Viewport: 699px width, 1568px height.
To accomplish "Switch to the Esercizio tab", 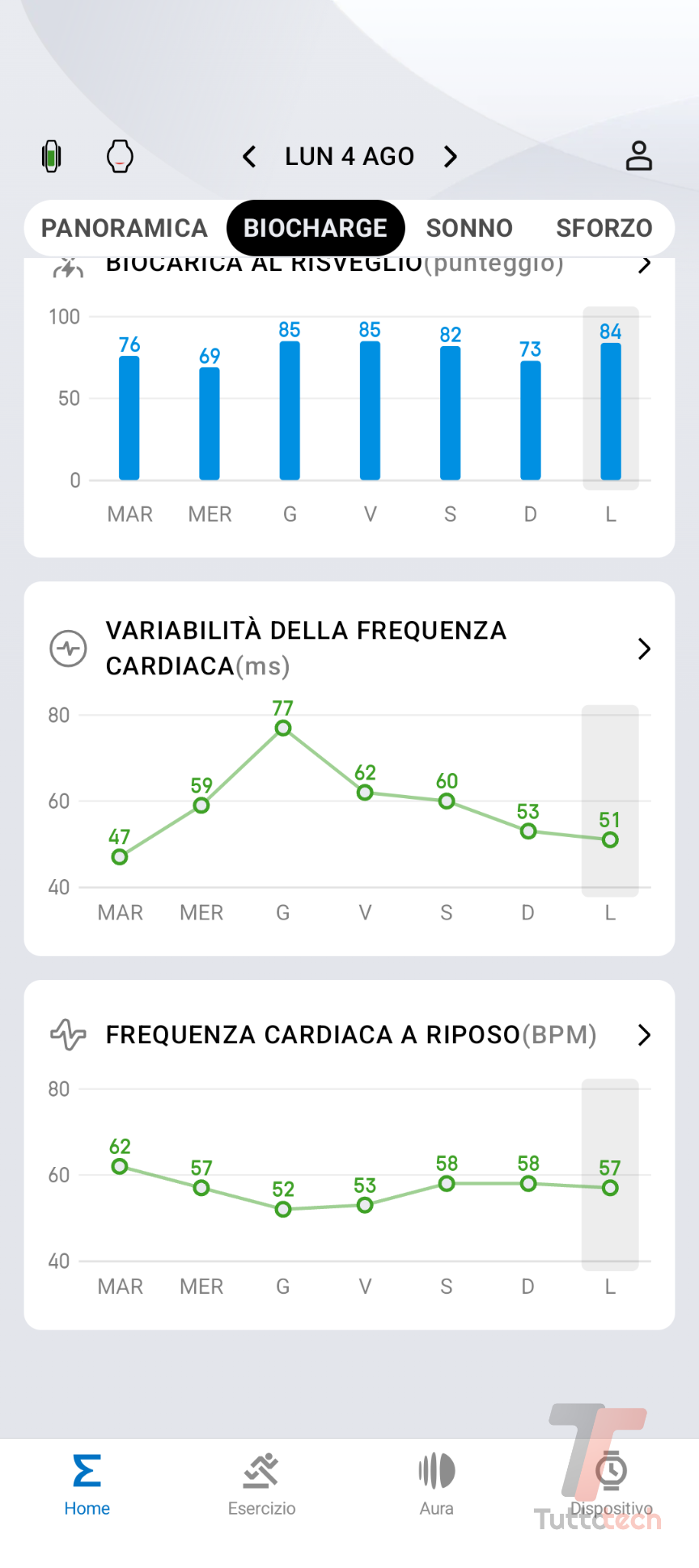I will 261,1485.
